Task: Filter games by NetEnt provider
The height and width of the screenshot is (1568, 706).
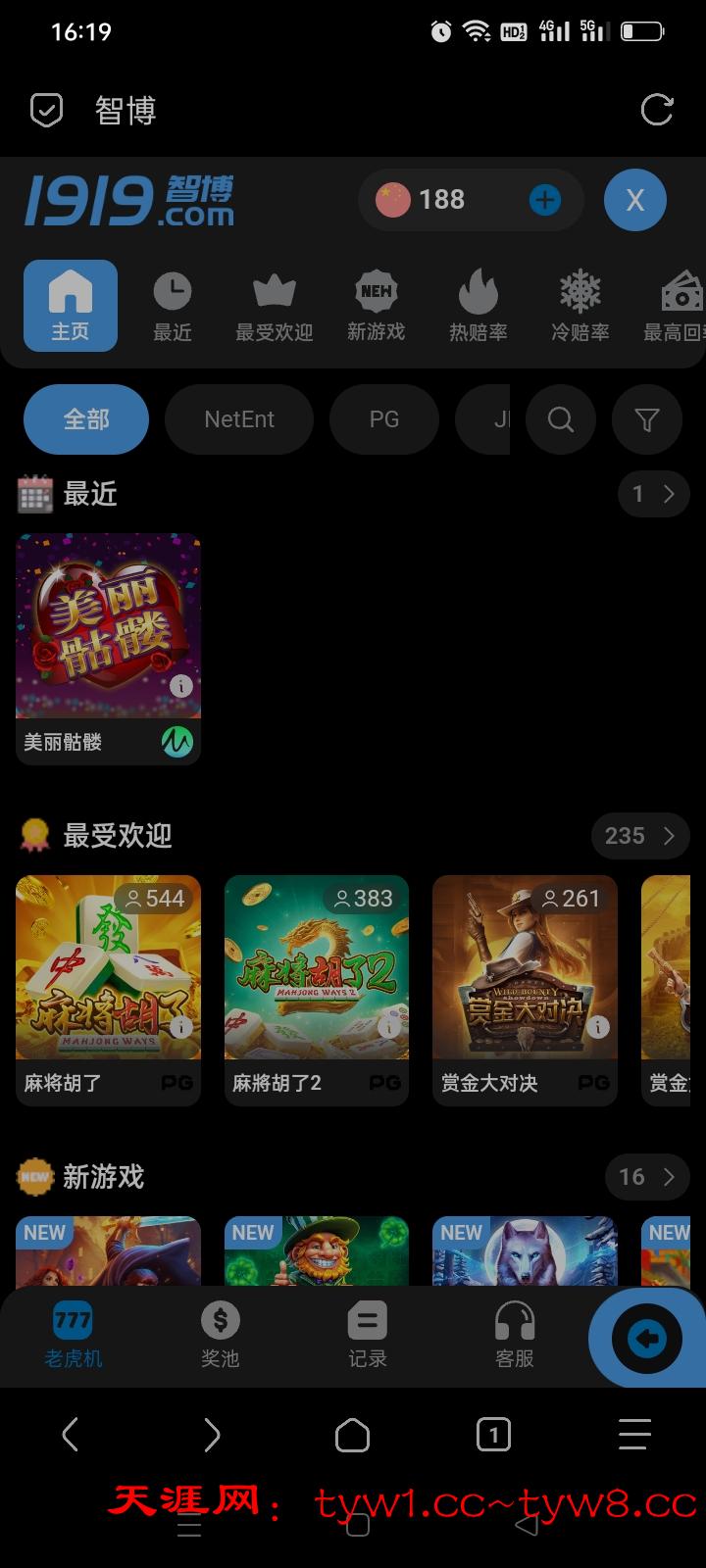Action: [238, 419]
